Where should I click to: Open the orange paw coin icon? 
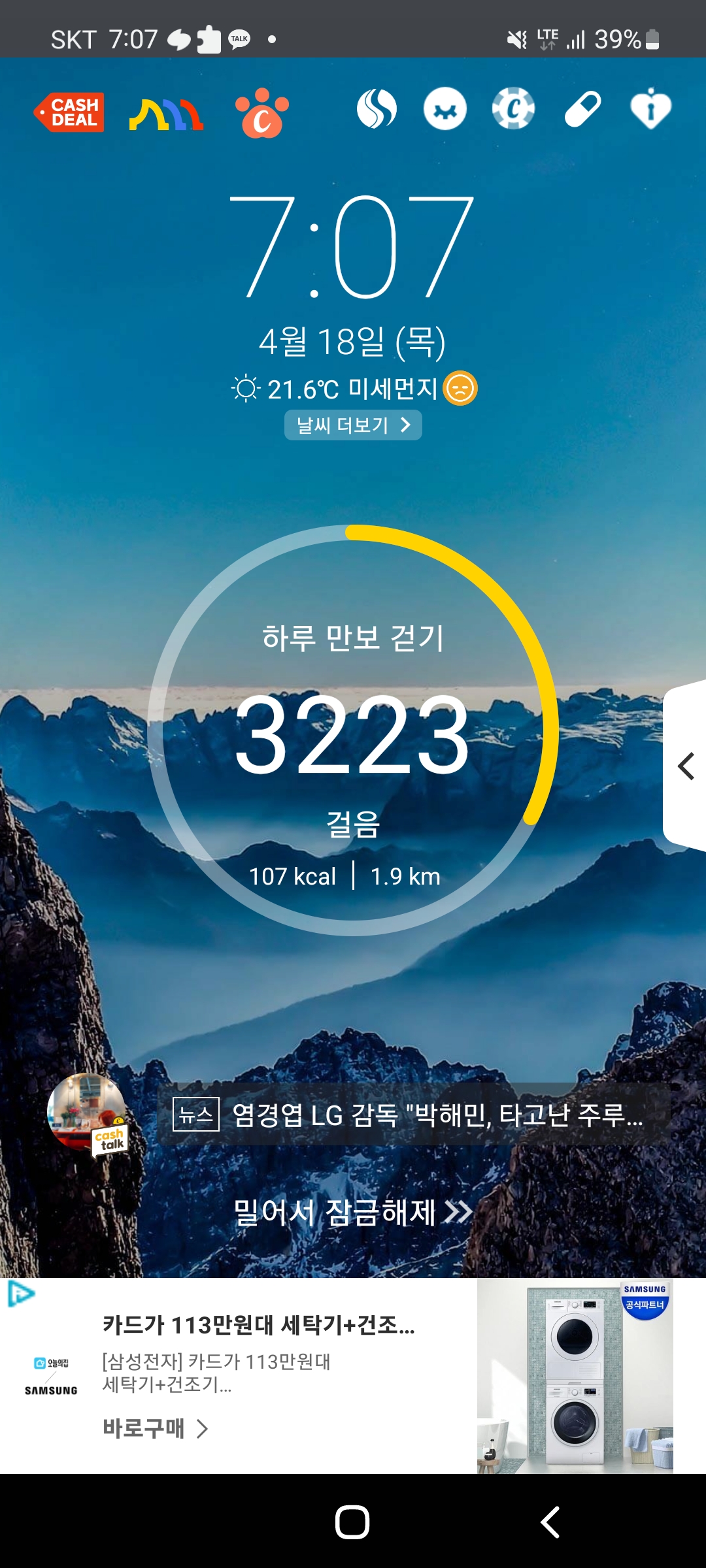click(x=261, y=113)
